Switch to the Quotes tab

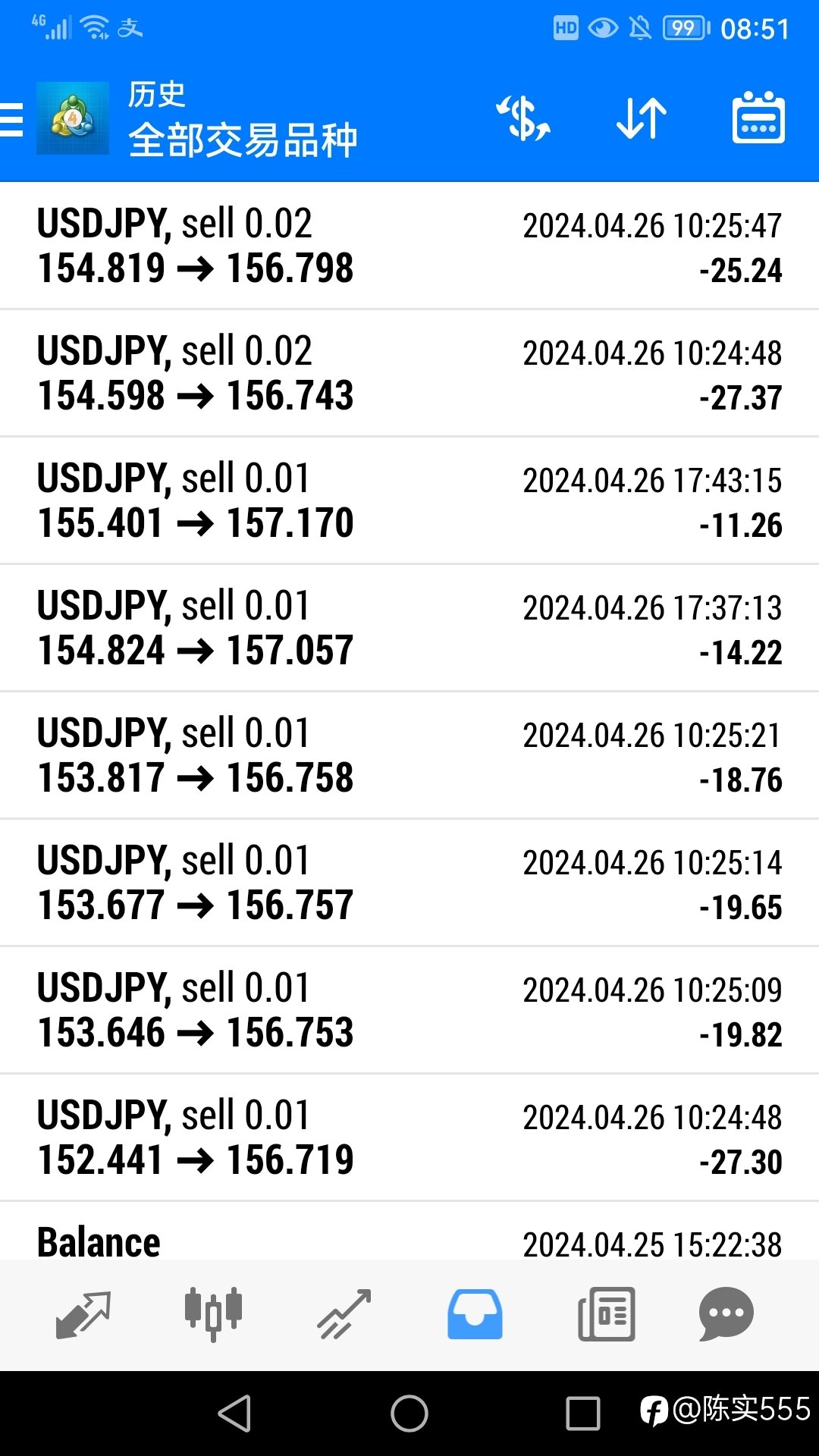tap(83, 1314)
